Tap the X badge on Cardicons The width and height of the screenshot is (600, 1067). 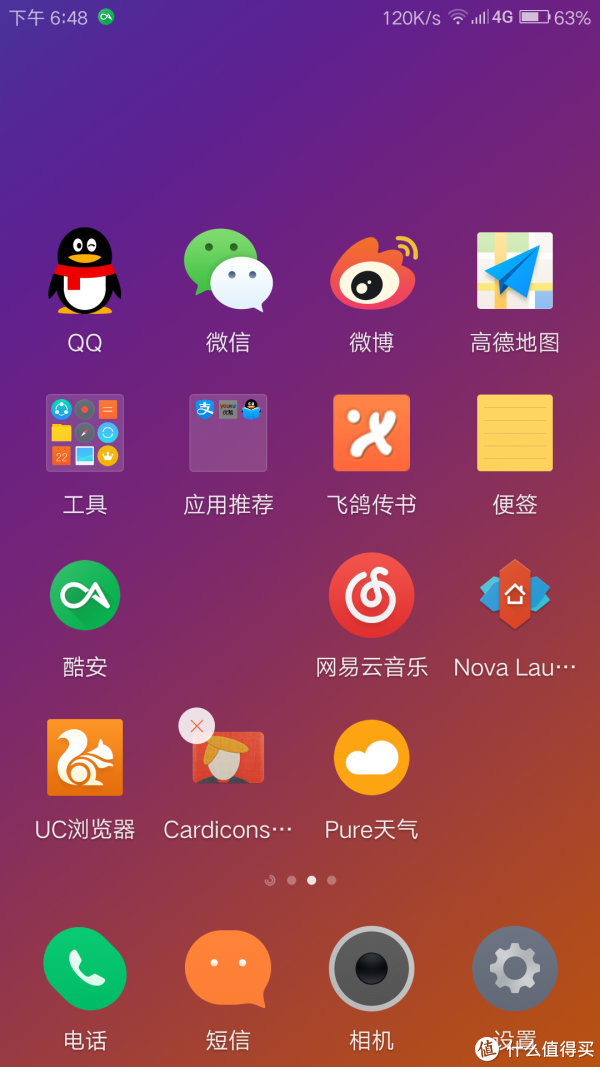coord(197,726)
